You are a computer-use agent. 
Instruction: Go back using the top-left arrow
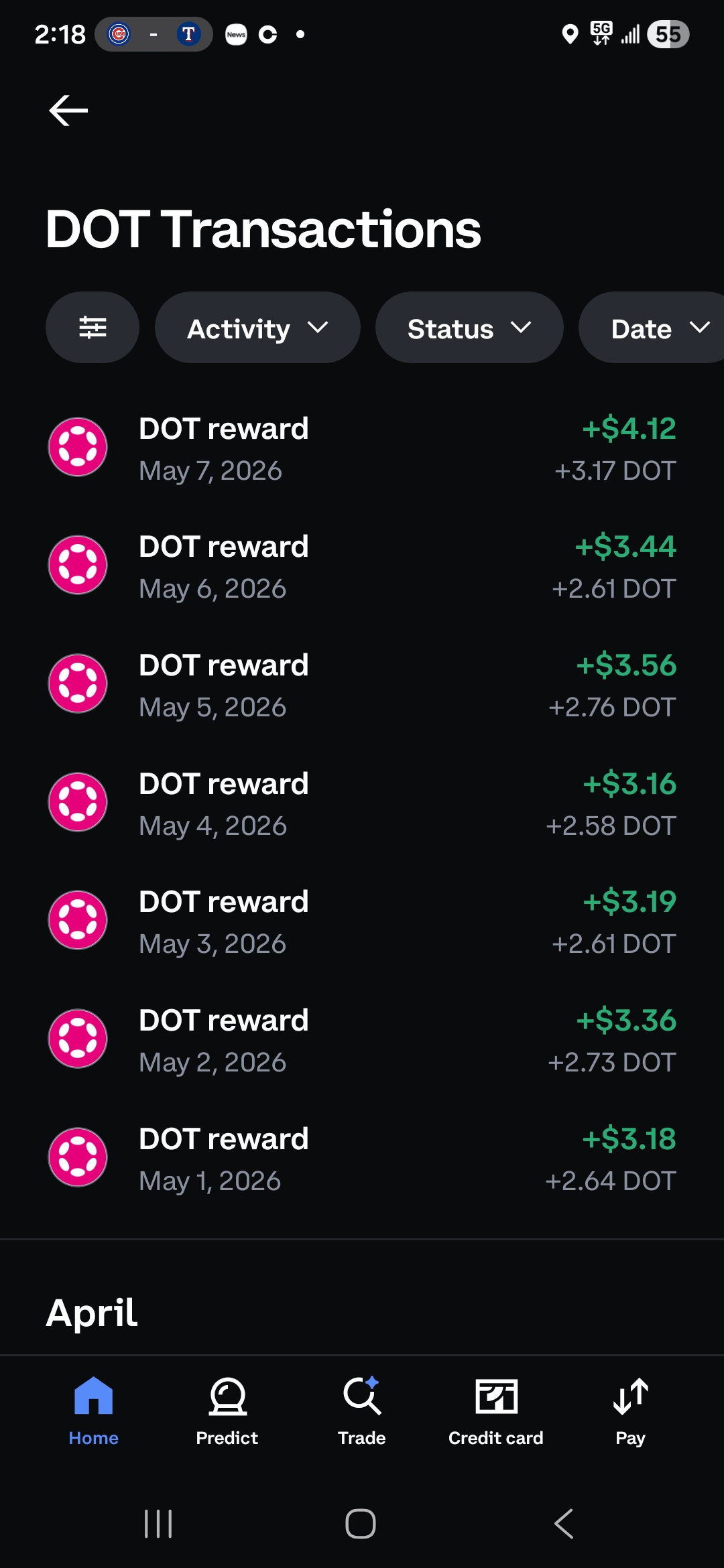click(68, 111)
